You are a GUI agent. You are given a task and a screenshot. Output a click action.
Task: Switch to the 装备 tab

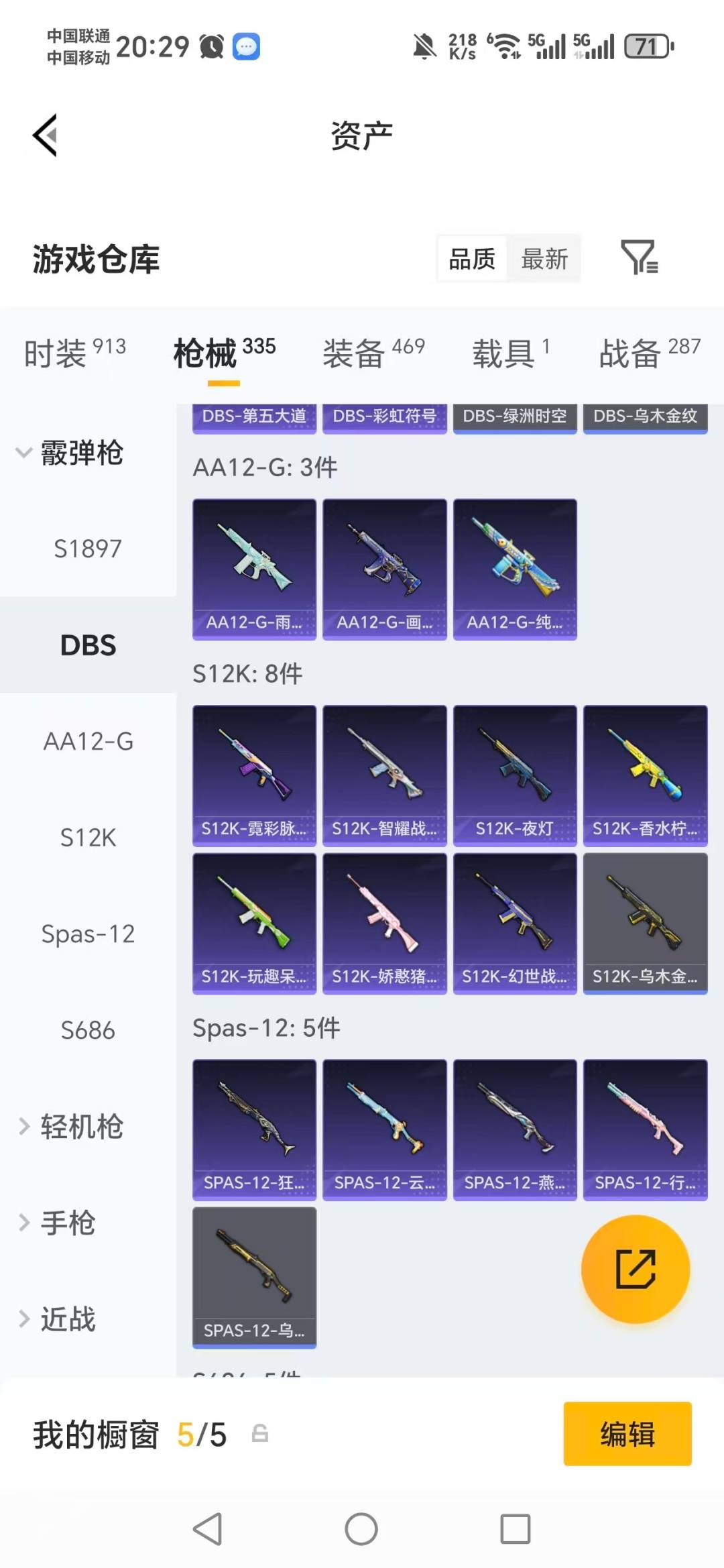click(x=373, y=353)
